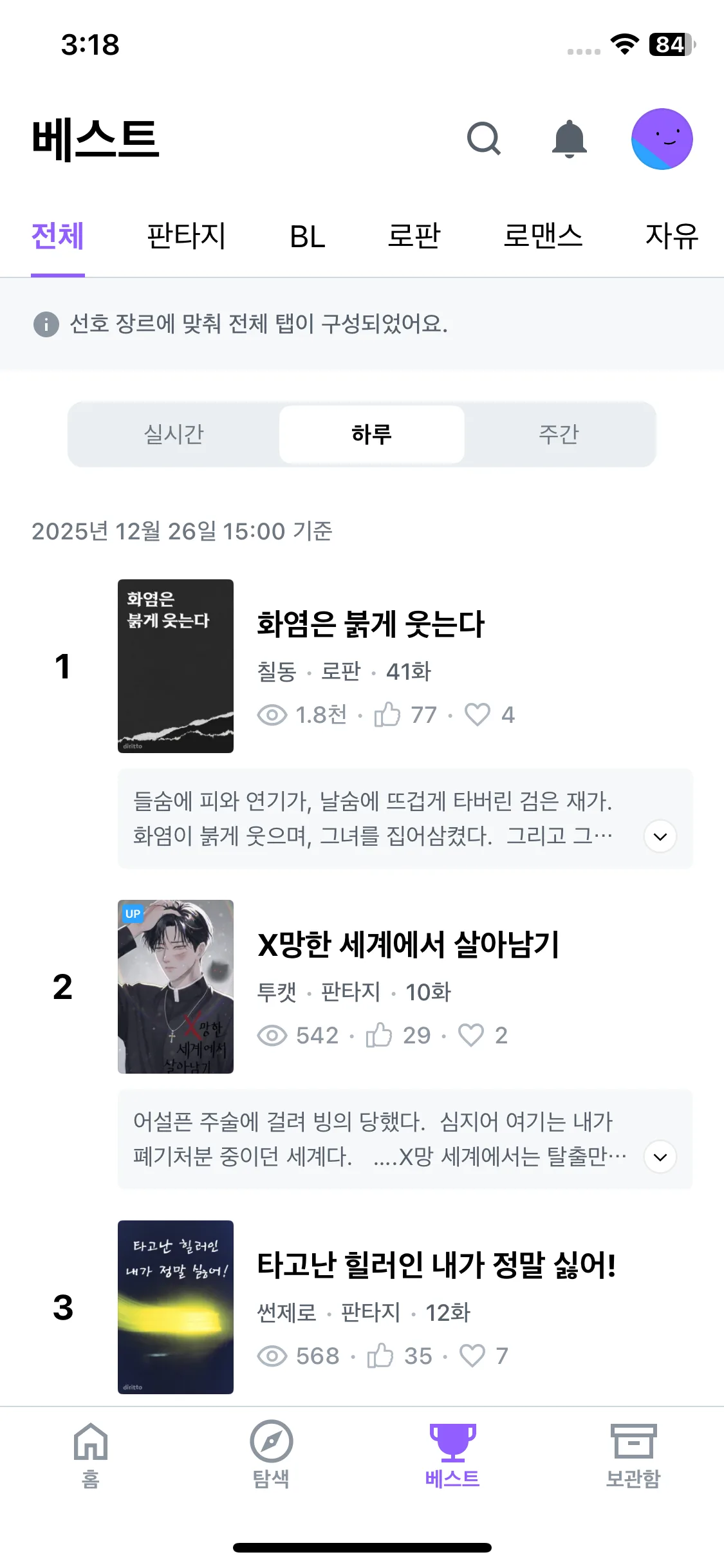The width and height of the screenshot is (724, 1568).
Task: Select the BL genre tab
Action: point(308,236)
